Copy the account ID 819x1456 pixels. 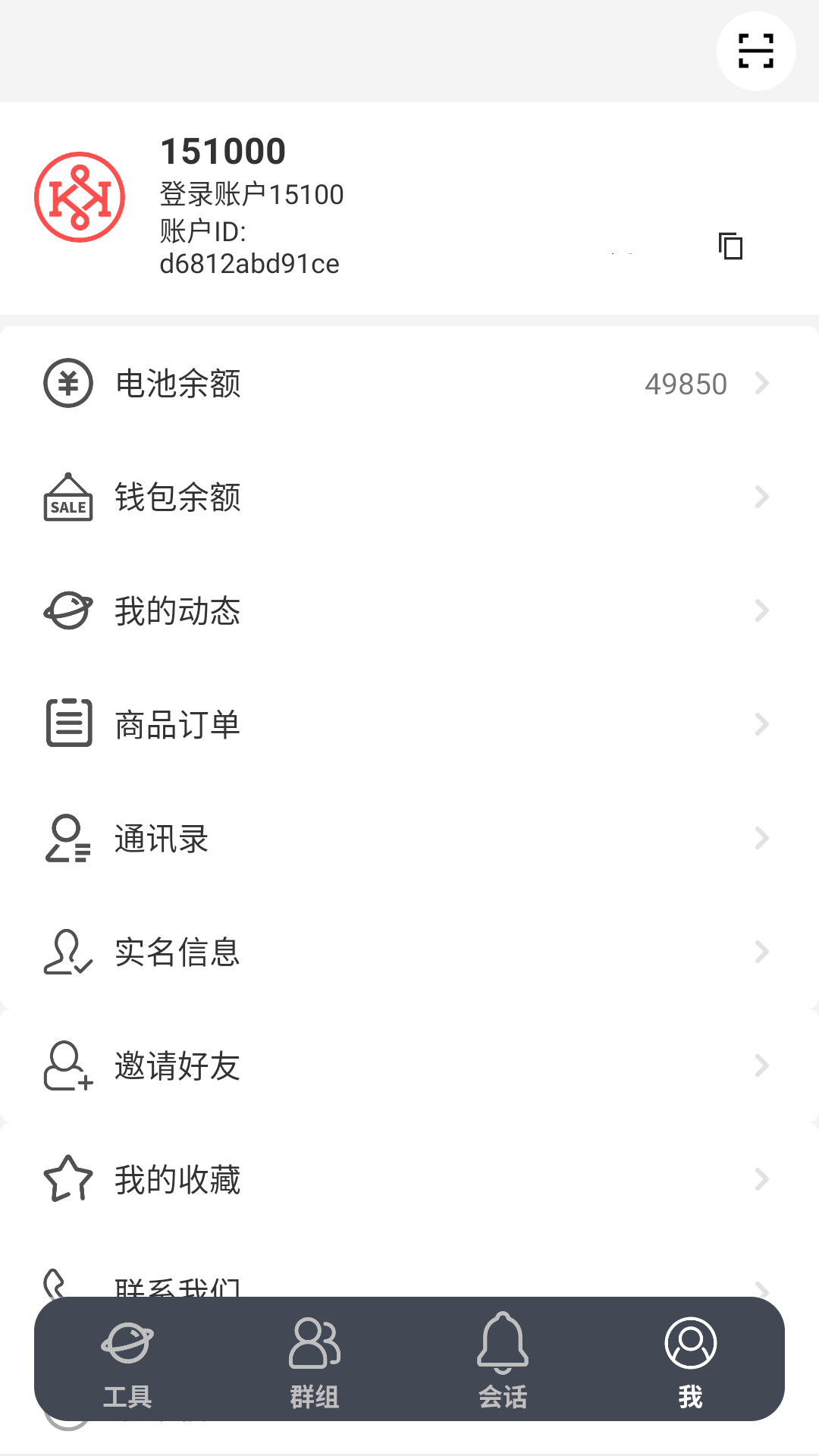tap(729, 246)
